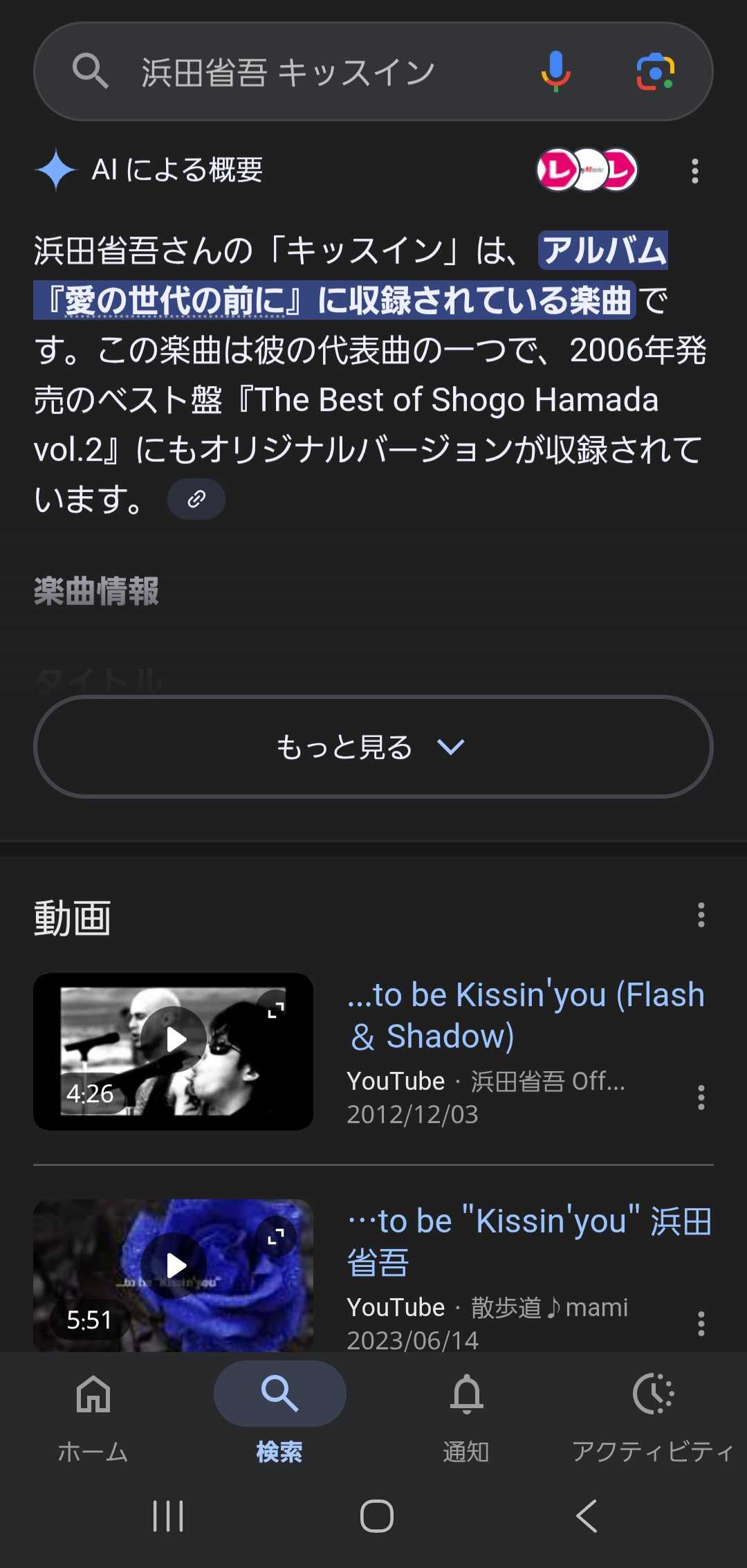This screenshot has width=747, height=1568.
Task: Open the ···to be "Kissin'you" 浜田省吾 link
Action: click(x=529, y=1241)
